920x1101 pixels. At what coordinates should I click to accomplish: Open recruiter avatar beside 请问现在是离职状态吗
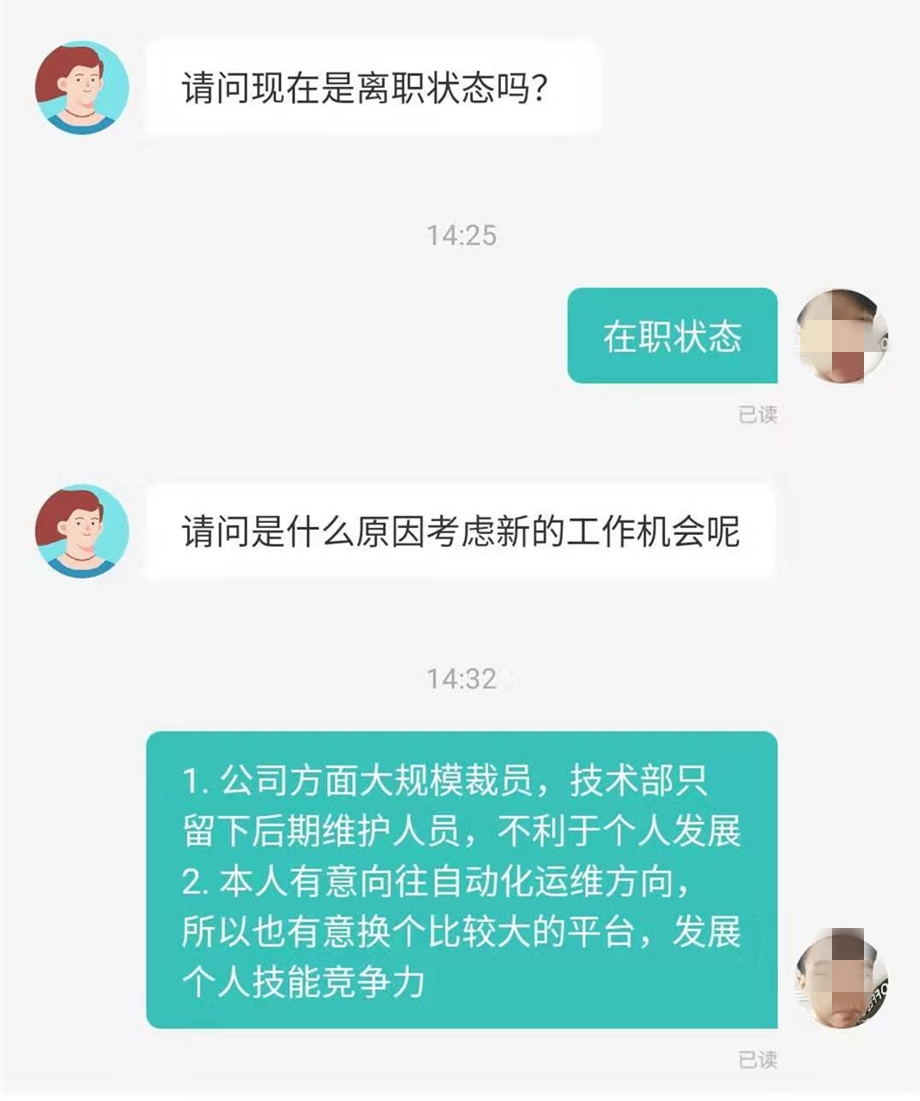click(x=82, y=88)
